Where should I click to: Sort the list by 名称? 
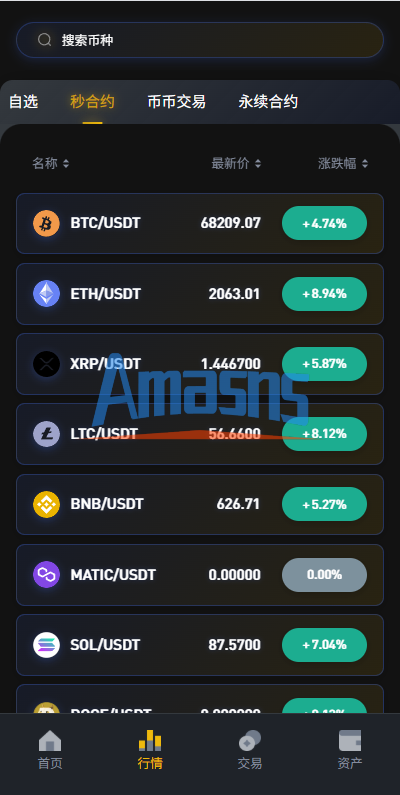[51, 163]
